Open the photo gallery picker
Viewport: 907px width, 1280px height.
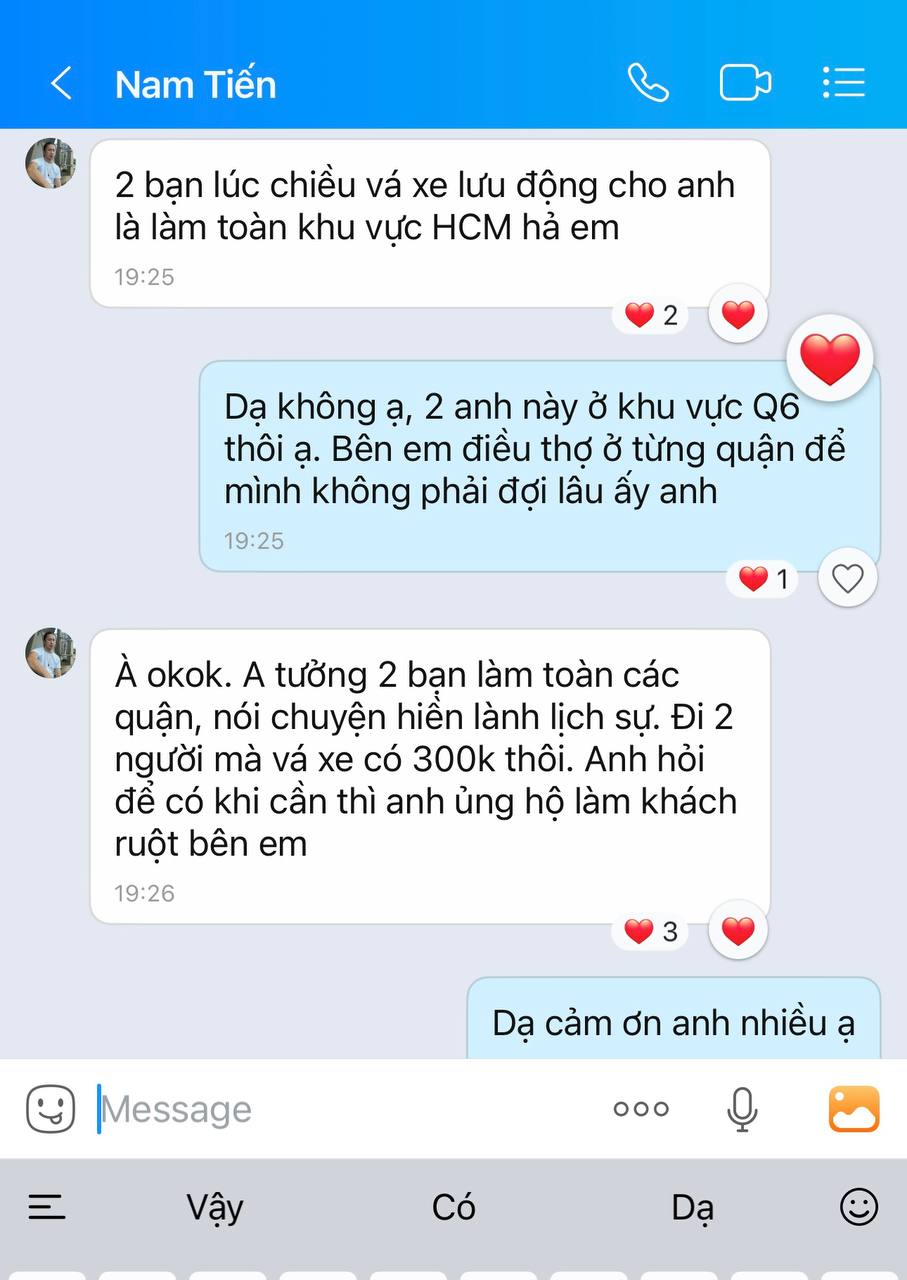[x=853, y=1108]
